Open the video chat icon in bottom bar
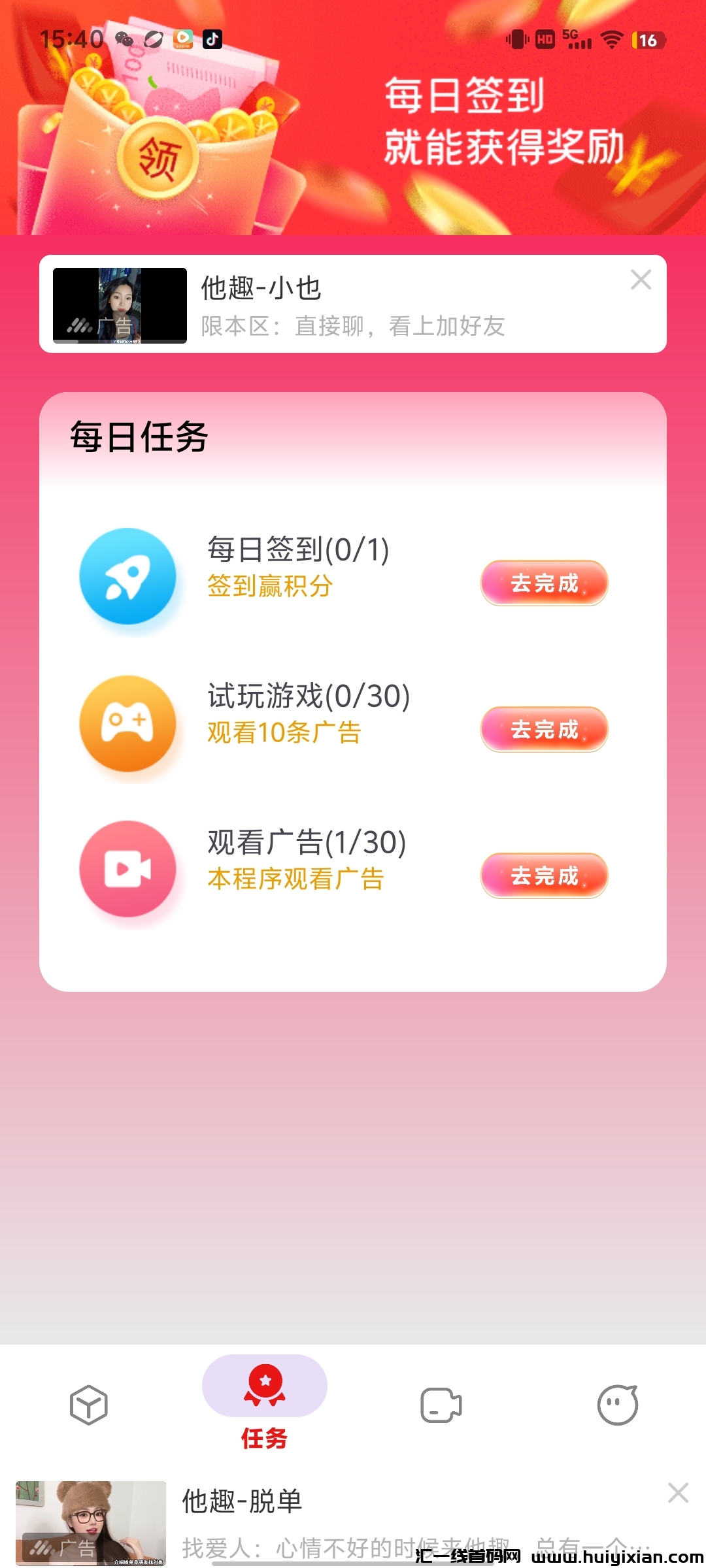Screen dimensions: 706x1568 click(441, 1406)
